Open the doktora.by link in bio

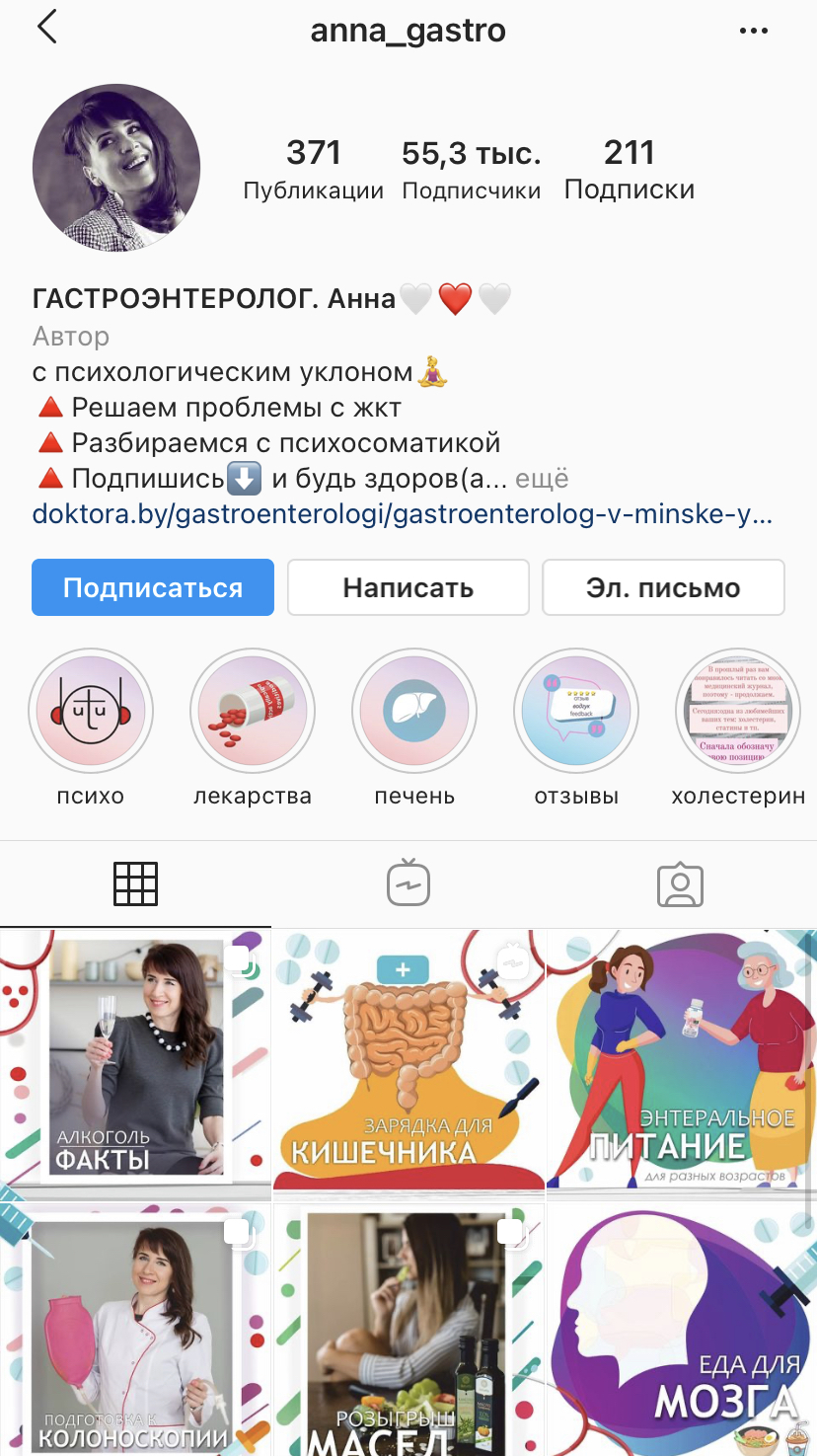pos(402,514)
